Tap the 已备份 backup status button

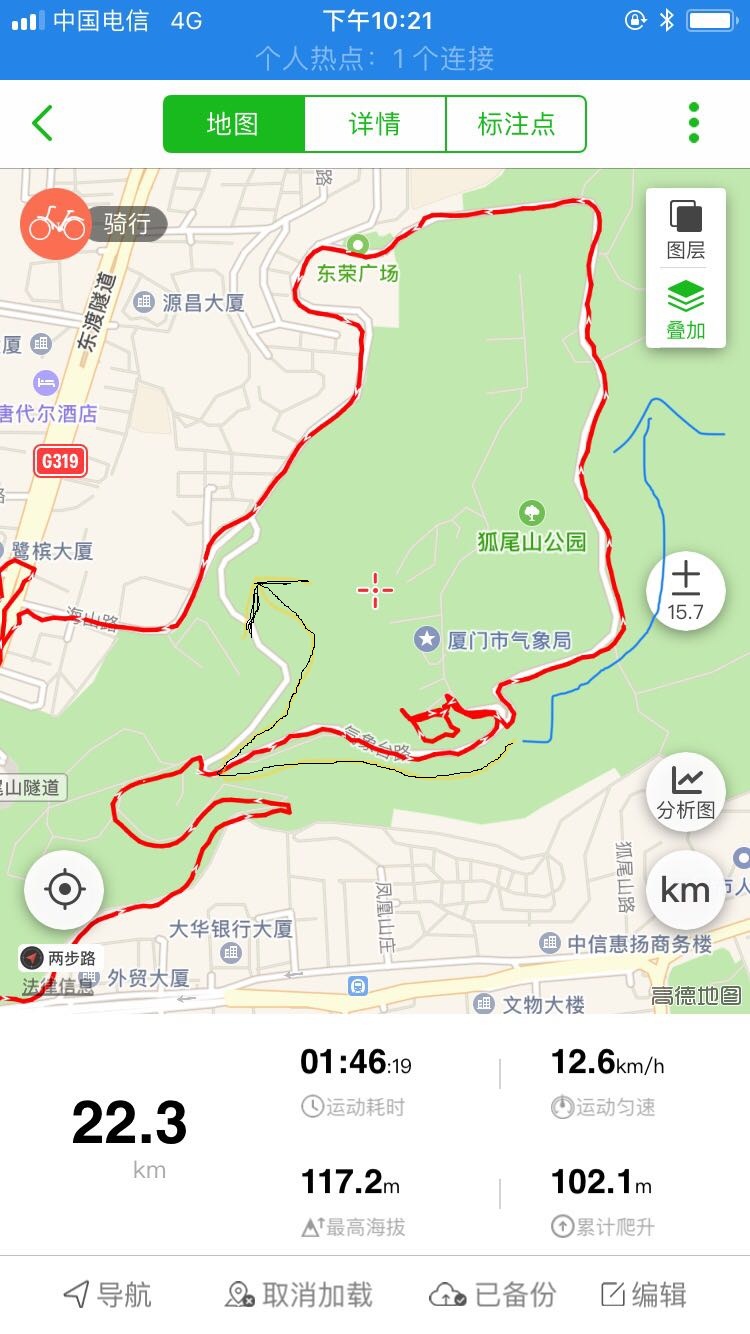[x=492, y=1295]
